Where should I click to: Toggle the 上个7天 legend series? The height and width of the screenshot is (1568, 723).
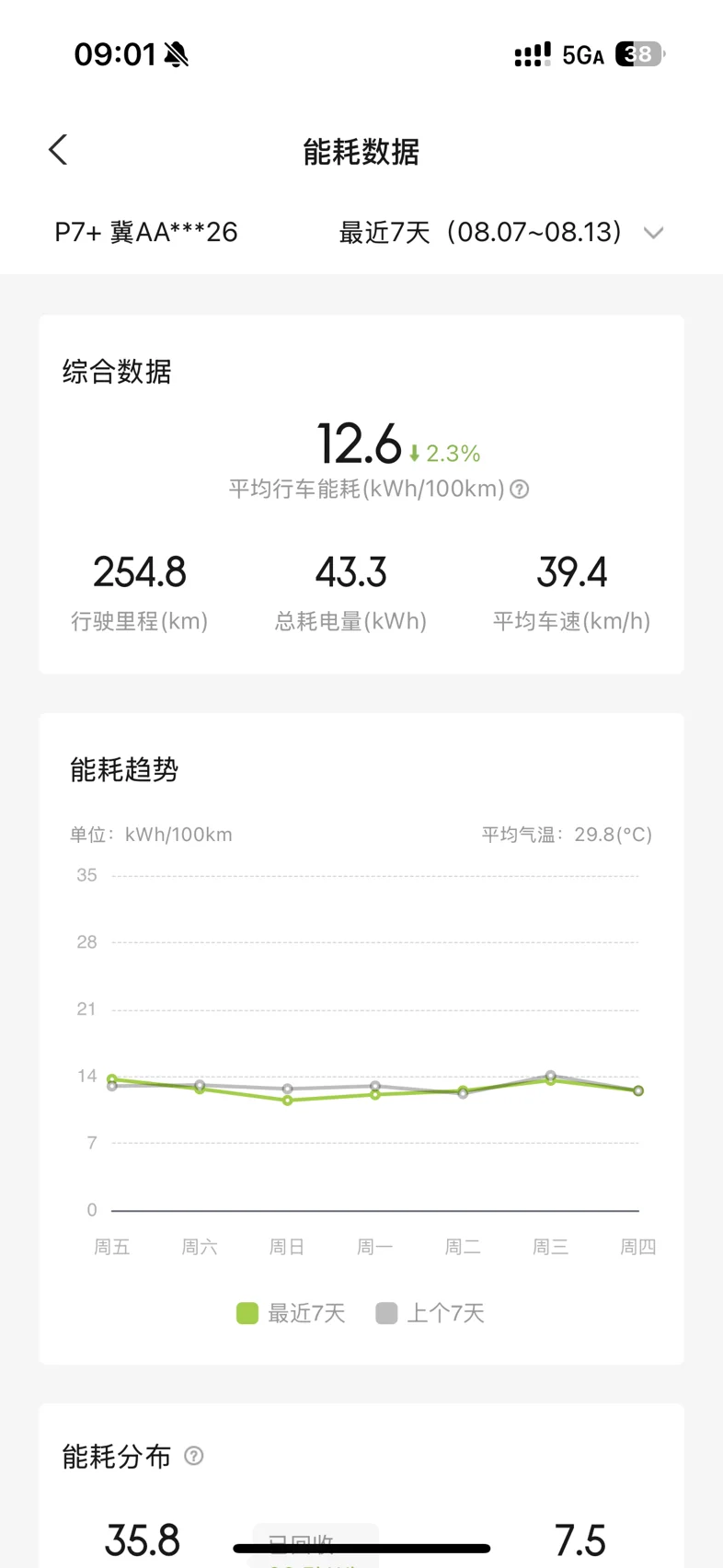430,1313
